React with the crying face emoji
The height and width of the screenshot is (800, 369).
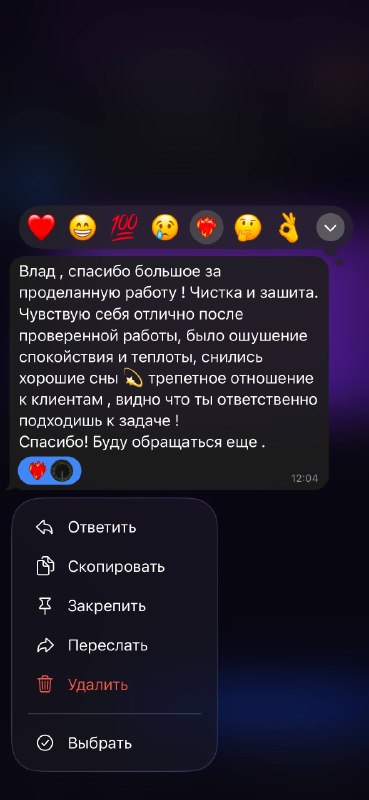pyautogui.click(x=165, y=228)
